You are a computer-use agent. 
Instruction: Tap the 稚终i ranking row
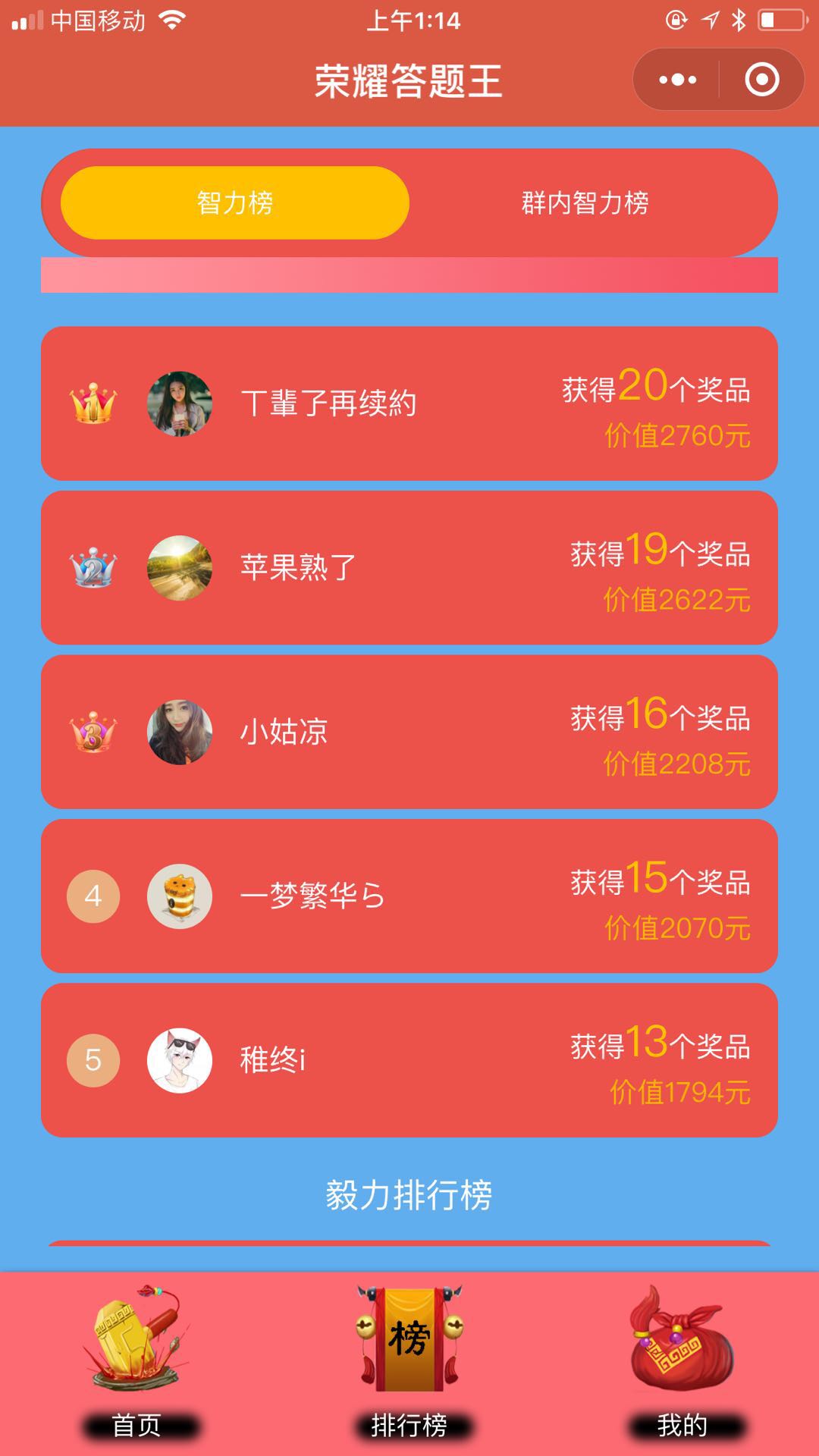409,1060
